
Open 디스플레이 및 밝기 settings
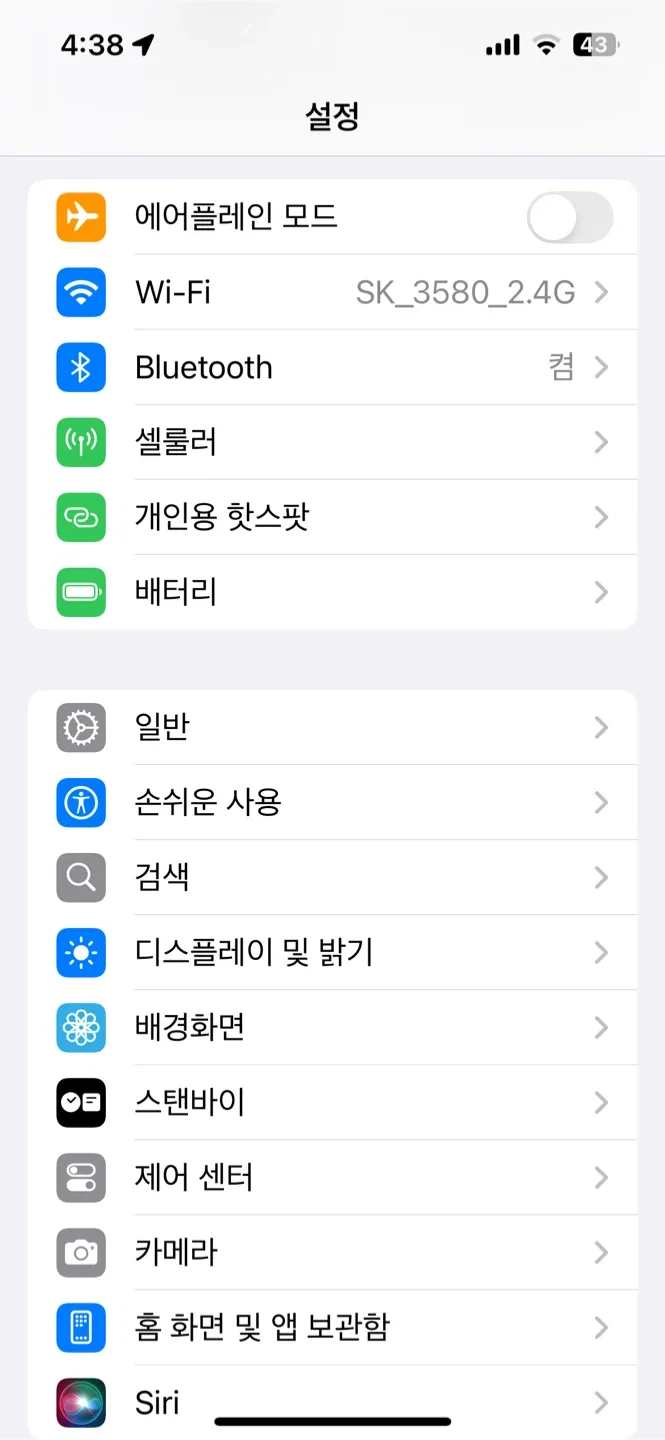[x=332, y=952]
